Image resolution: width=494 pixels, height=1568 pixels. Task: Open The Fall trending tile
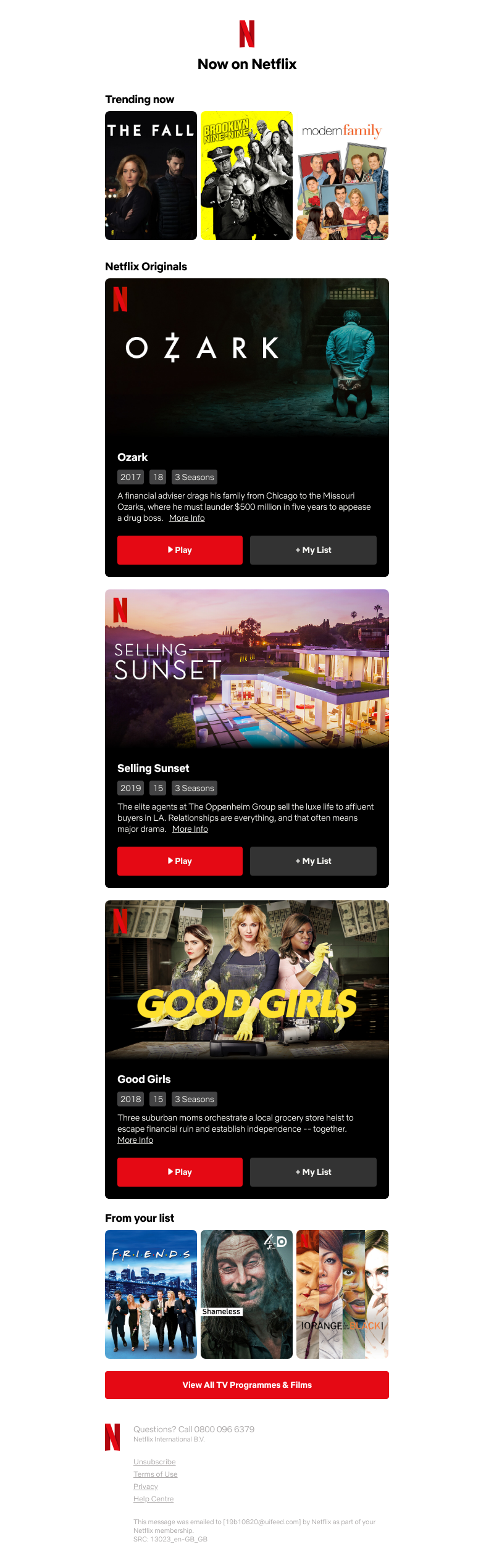(x=151, y=175)
